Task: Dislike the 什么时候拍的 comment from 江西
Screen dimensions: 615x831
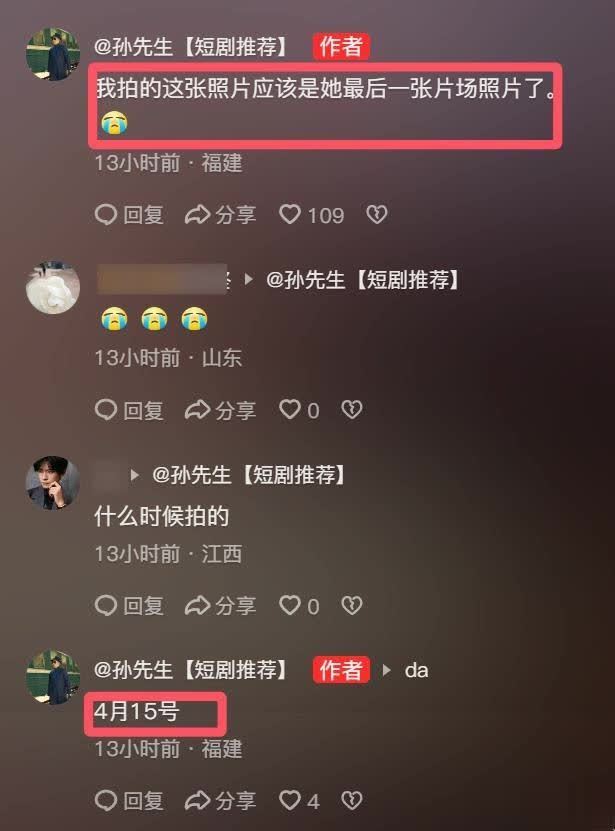Action: [352, 606]
